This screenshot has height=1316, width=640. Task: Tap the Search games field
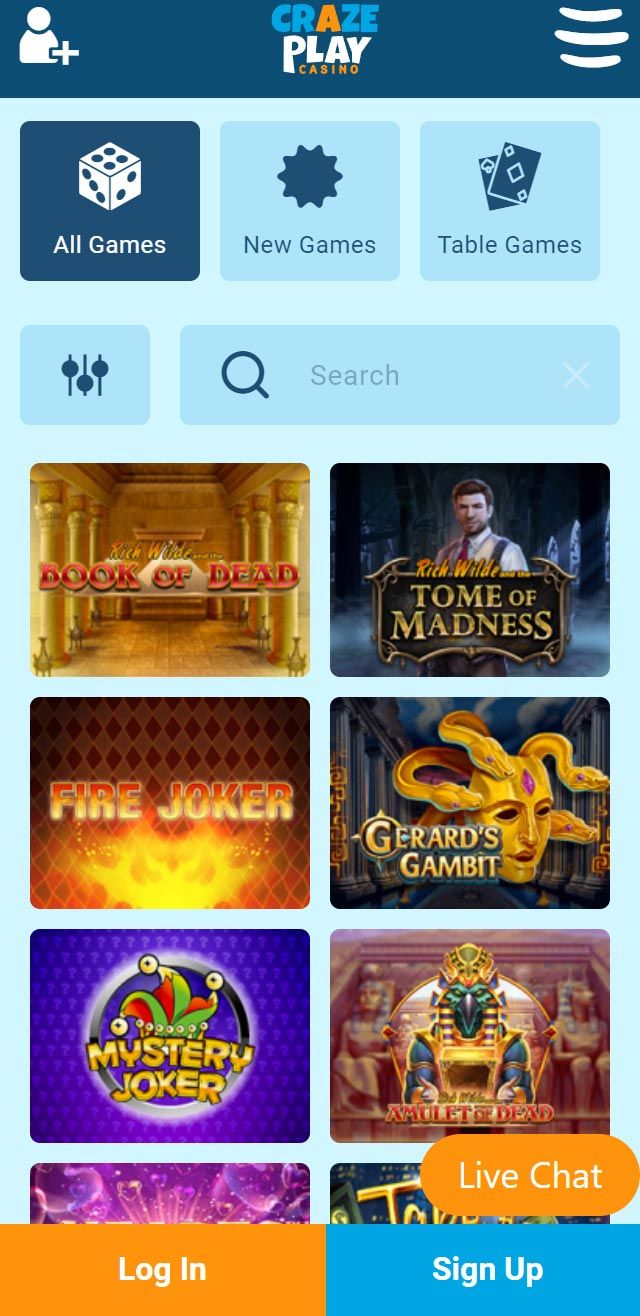pyautogui.click(x=400, y=375)
